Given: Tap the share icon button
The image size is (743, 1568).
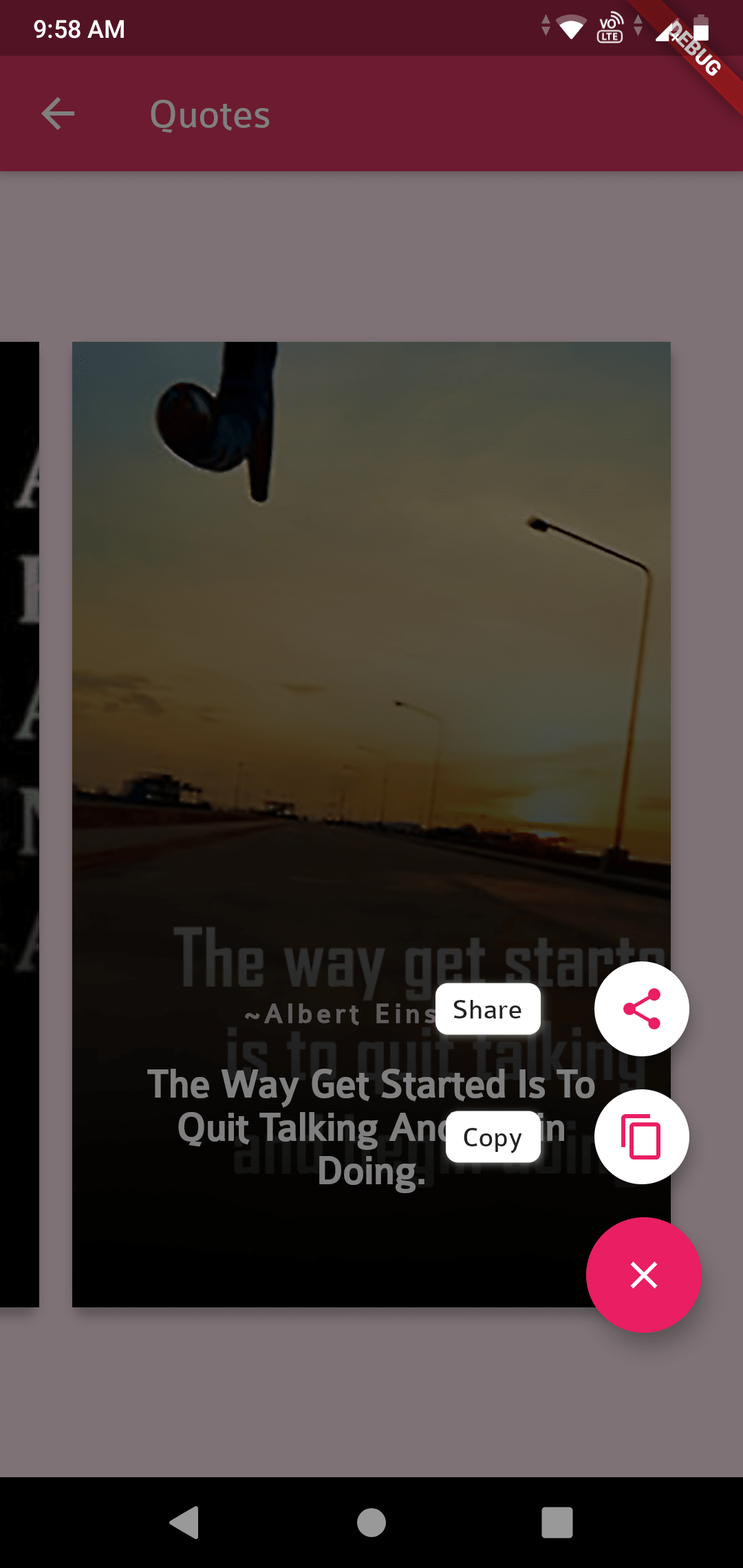Looking at the screenshot, I should point(641,1009).
